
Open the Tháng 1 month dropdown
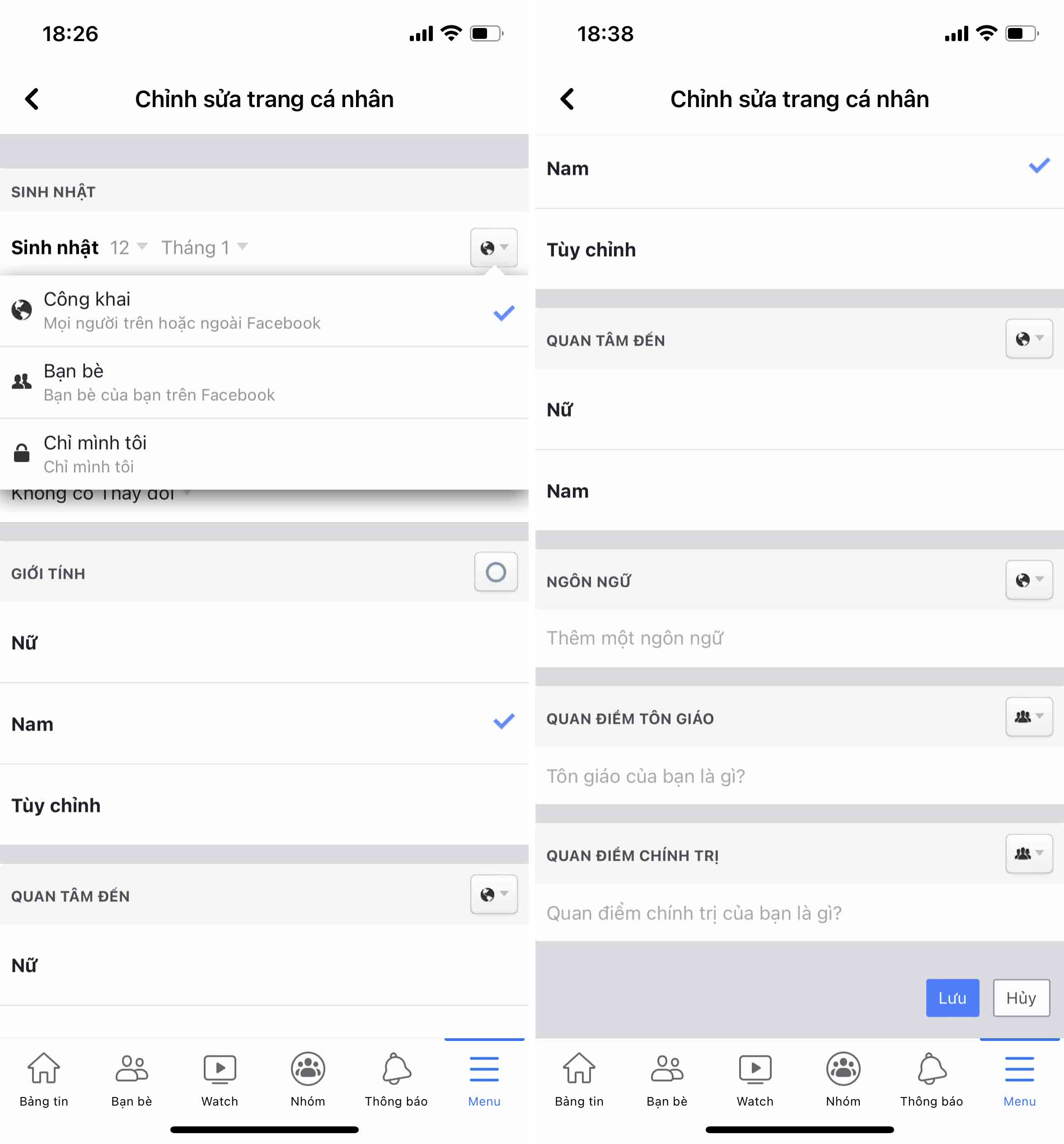click(204, 248)
